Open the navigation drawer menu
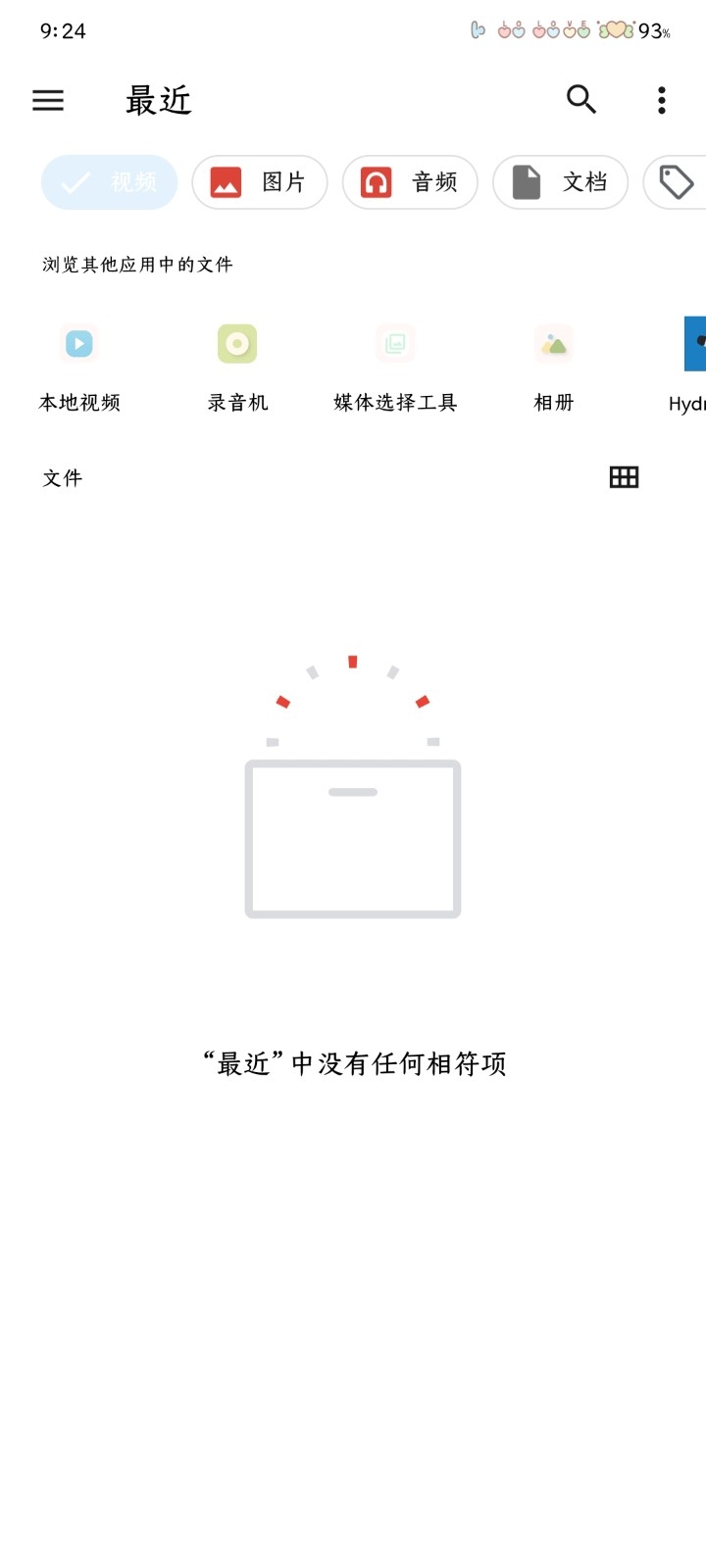 [x=47, y=100]
